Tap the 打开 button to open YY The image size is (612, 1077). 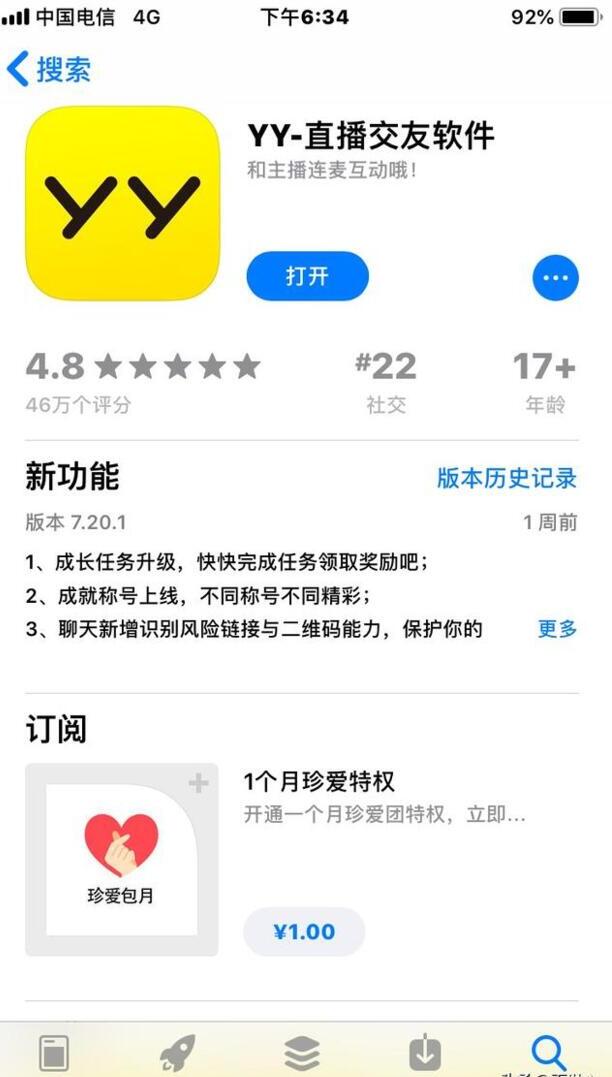tap(307, 276)
